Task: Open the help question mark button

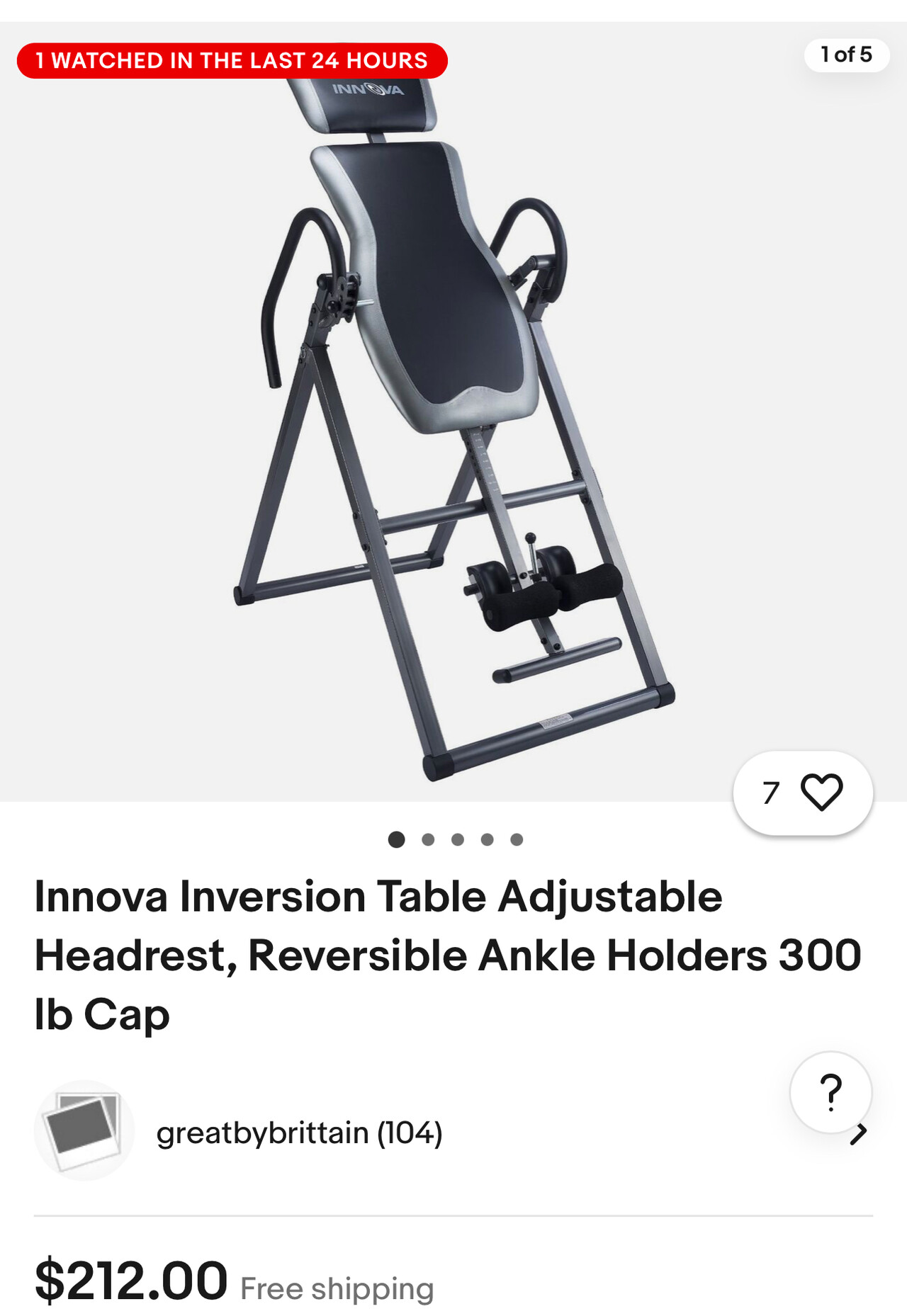Action: pos(830,1092)
